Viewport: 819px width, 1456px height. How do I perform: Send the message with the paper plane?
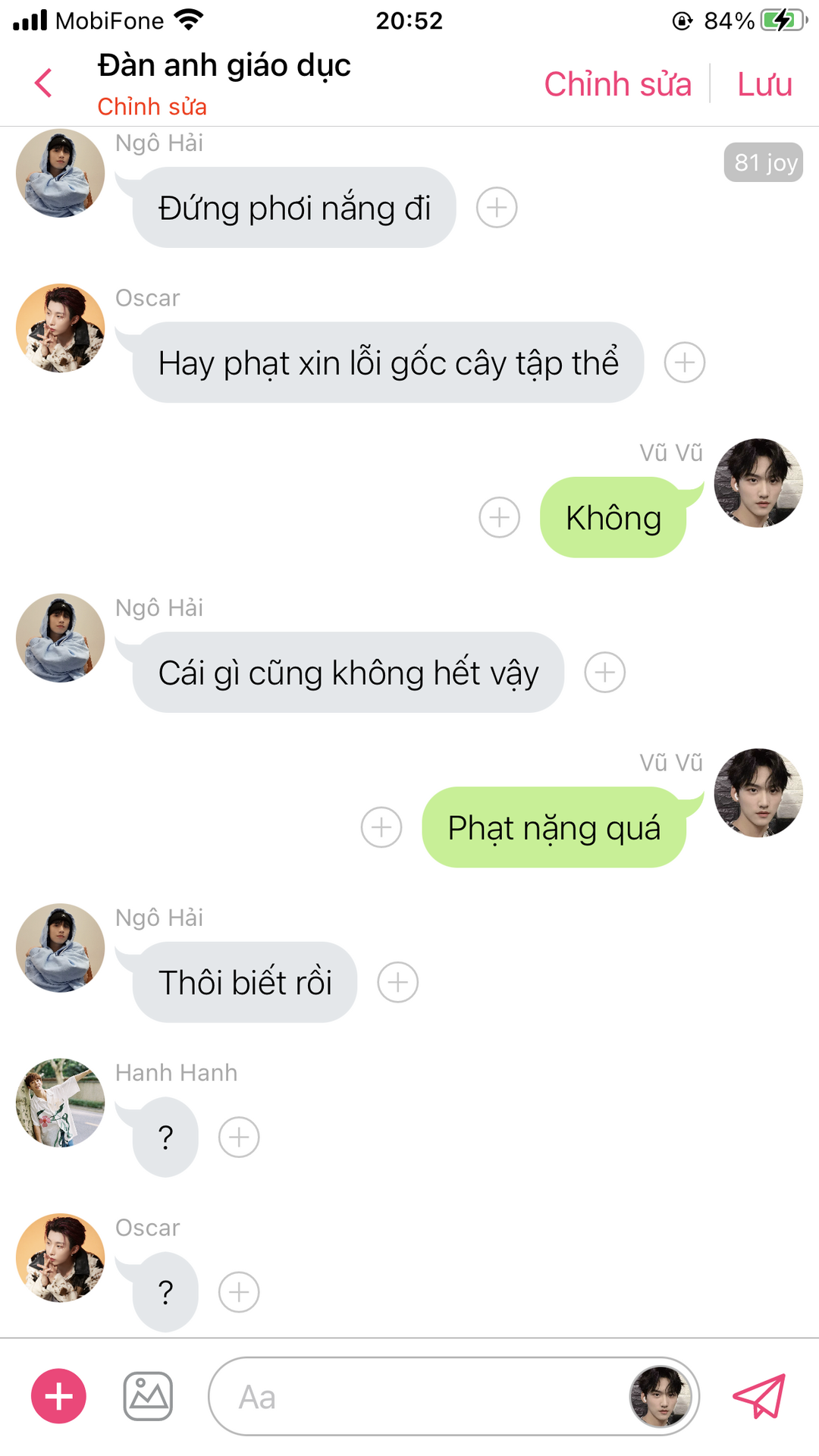[759, 1396]
